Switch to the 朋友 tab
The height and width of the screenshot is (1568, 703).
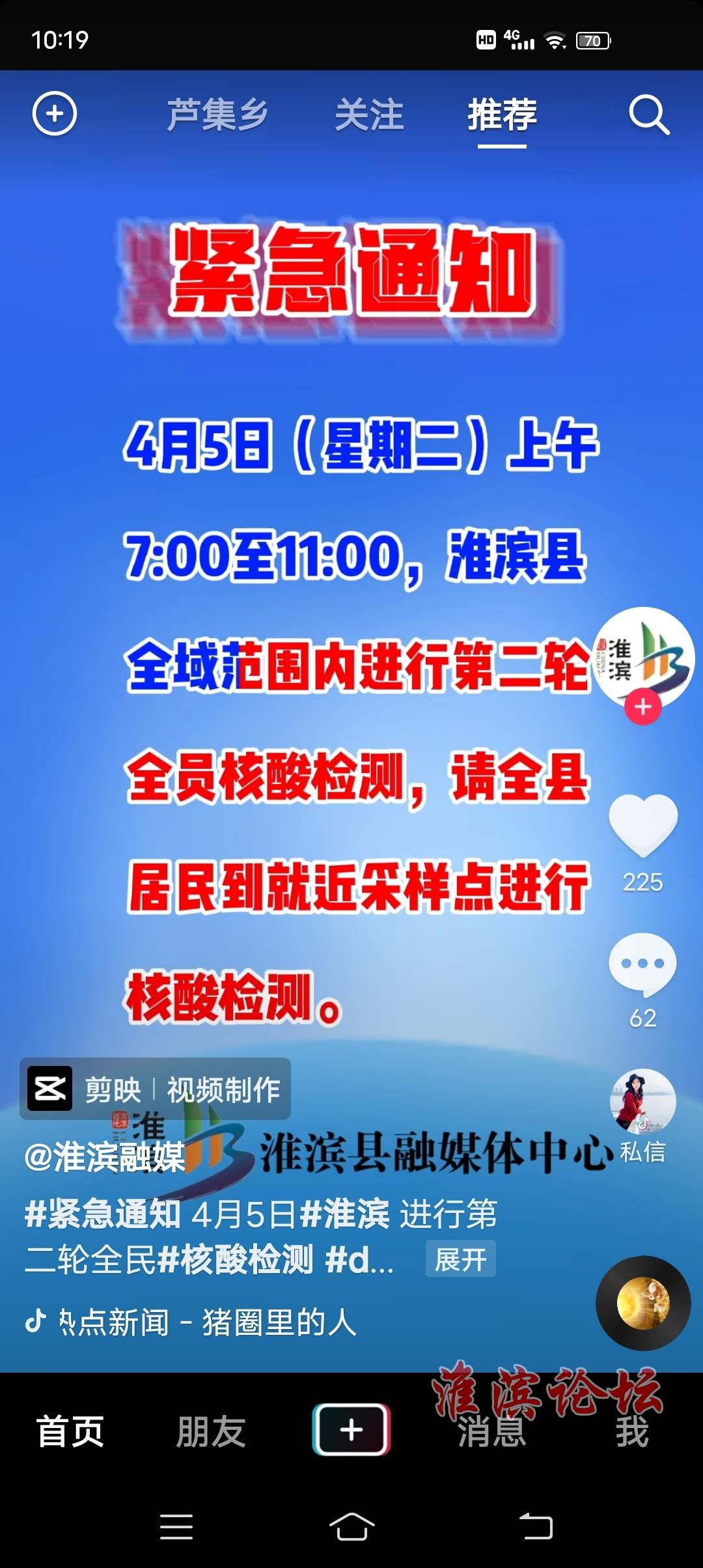point(211,1431)
